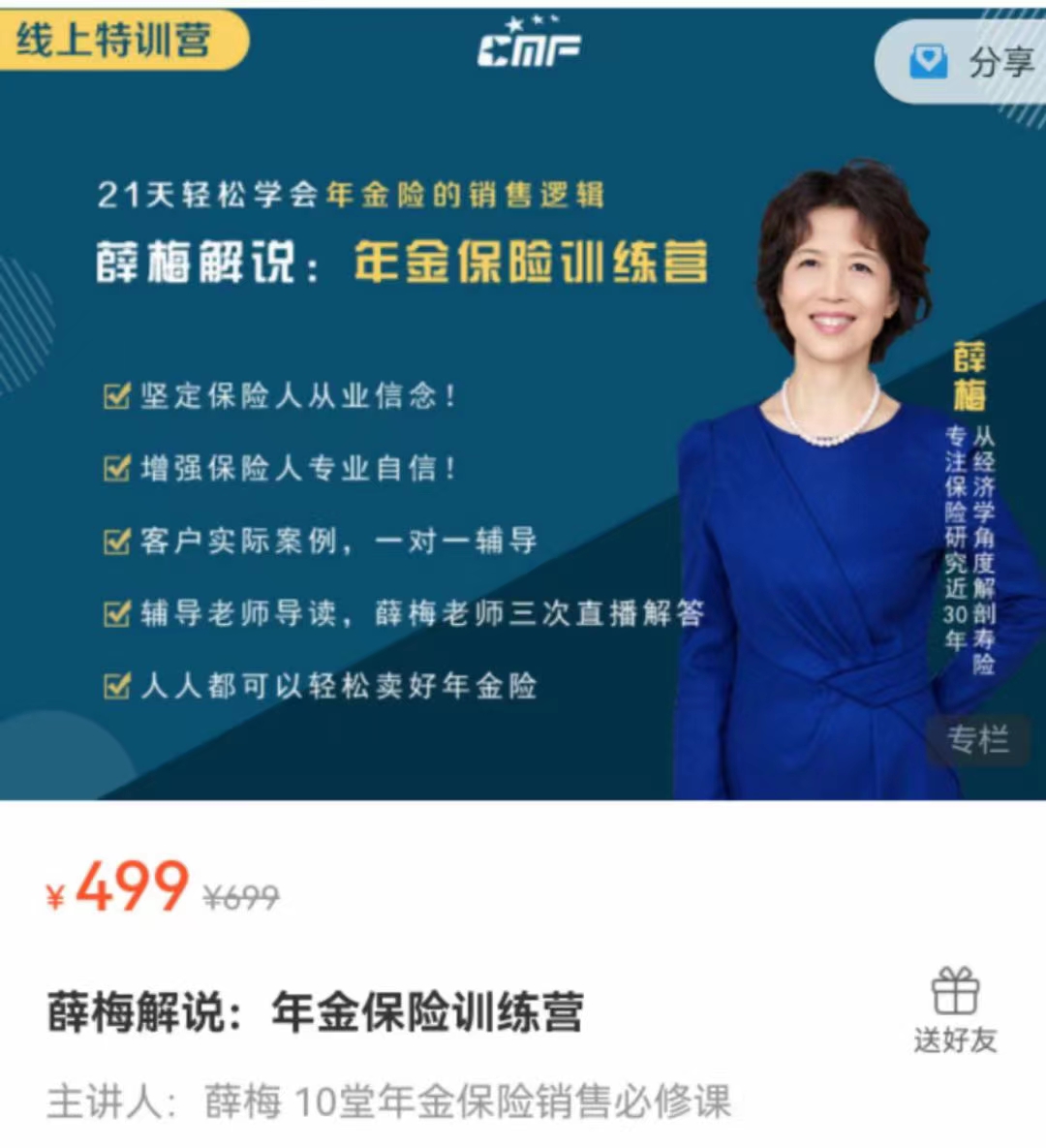Open the 专栏 column tag
Viewport: 1046px width, 1148px height.
[977, 740]
